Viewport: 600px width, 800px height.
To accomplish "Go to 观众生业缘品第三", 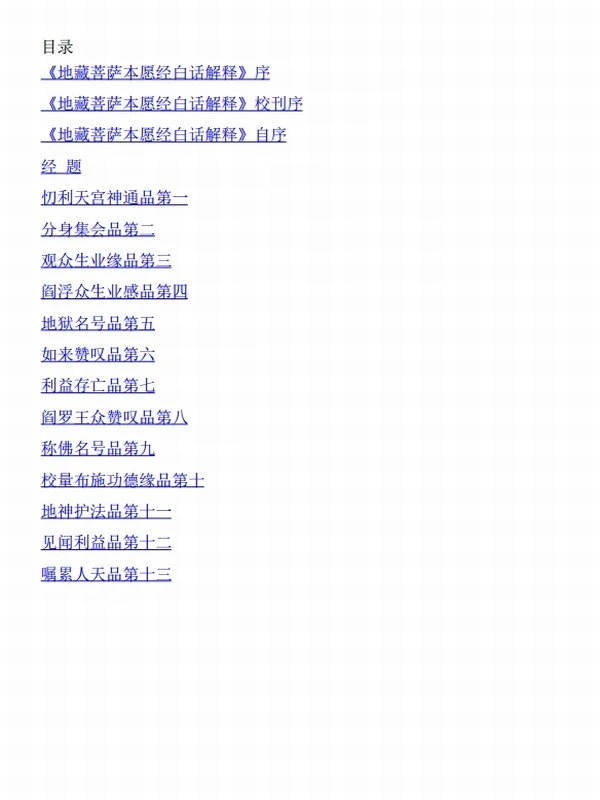I will coord(106,261).
